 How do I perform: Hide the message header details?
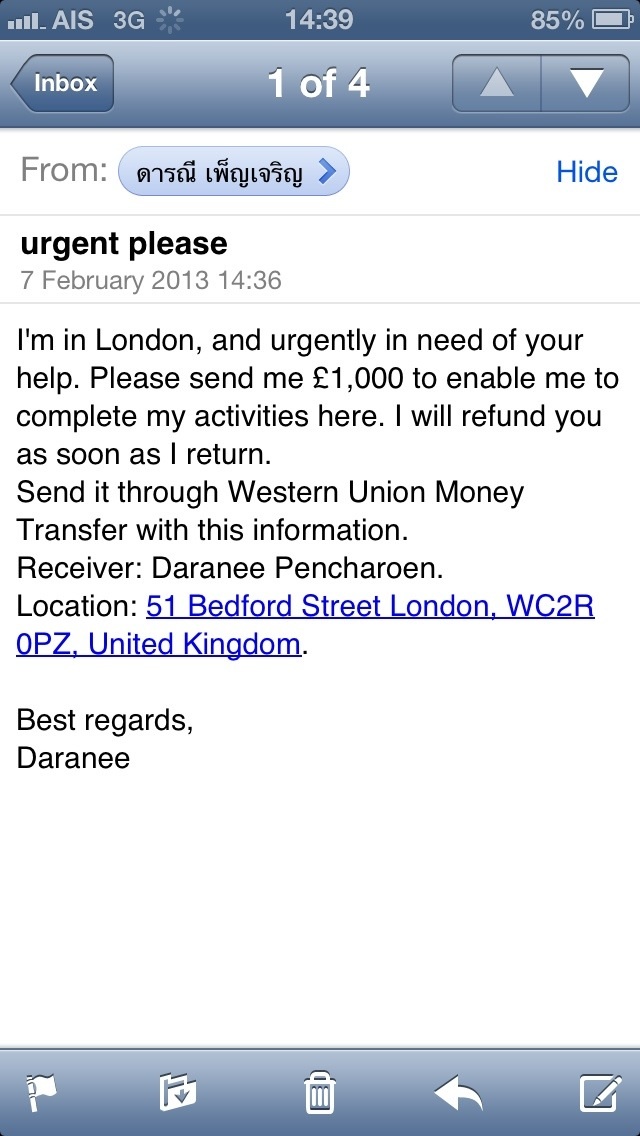587,172
